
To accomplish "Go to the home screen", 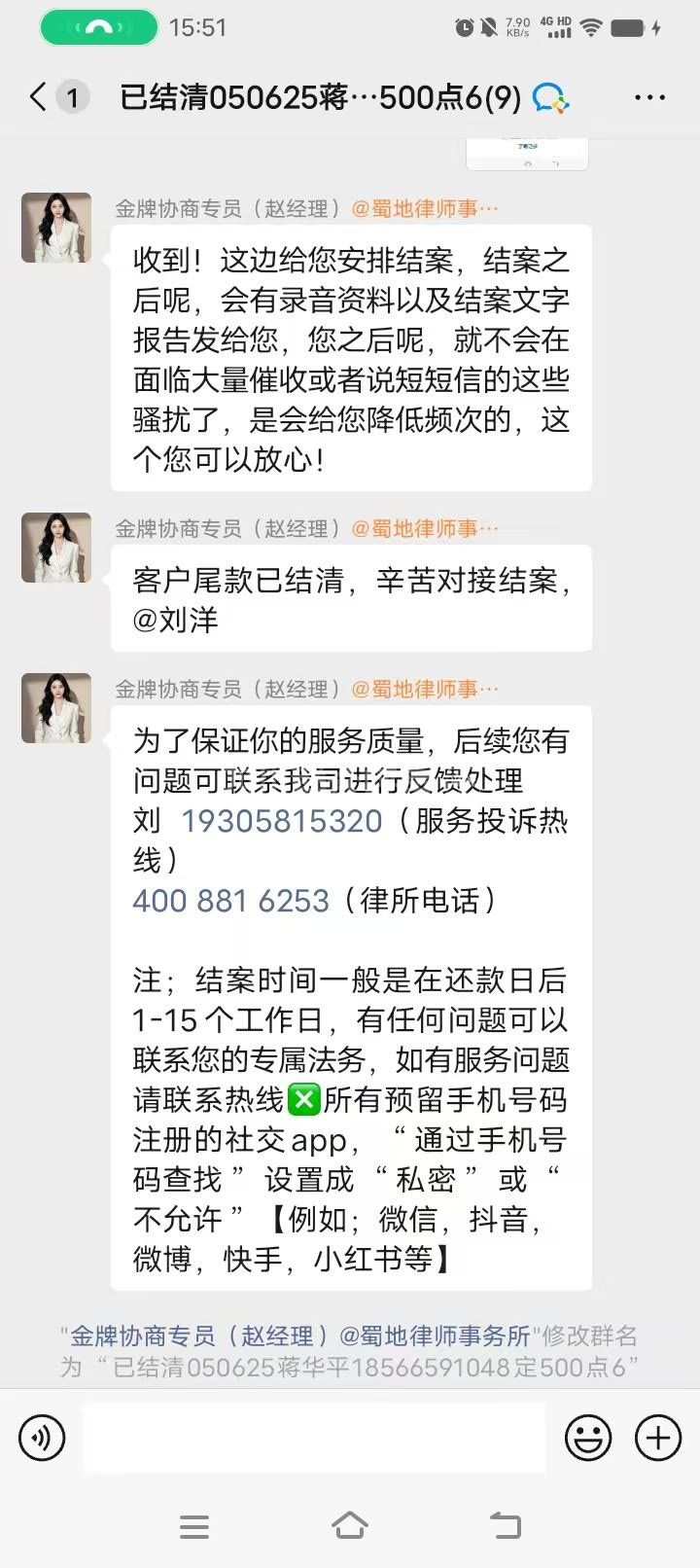I will (x=350, y=1525).
